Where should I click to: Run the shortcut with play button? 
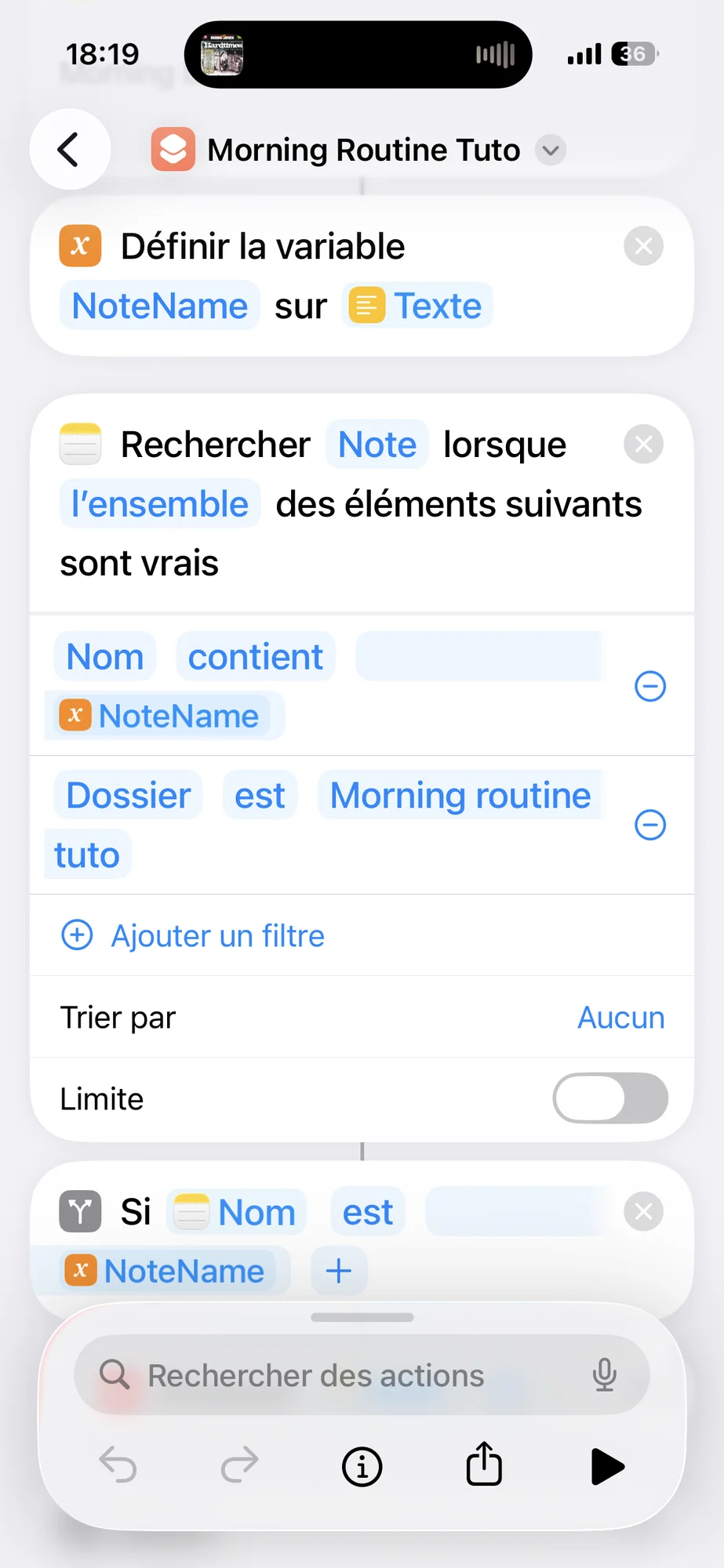pyautogui.click(x=606, y=1466)
